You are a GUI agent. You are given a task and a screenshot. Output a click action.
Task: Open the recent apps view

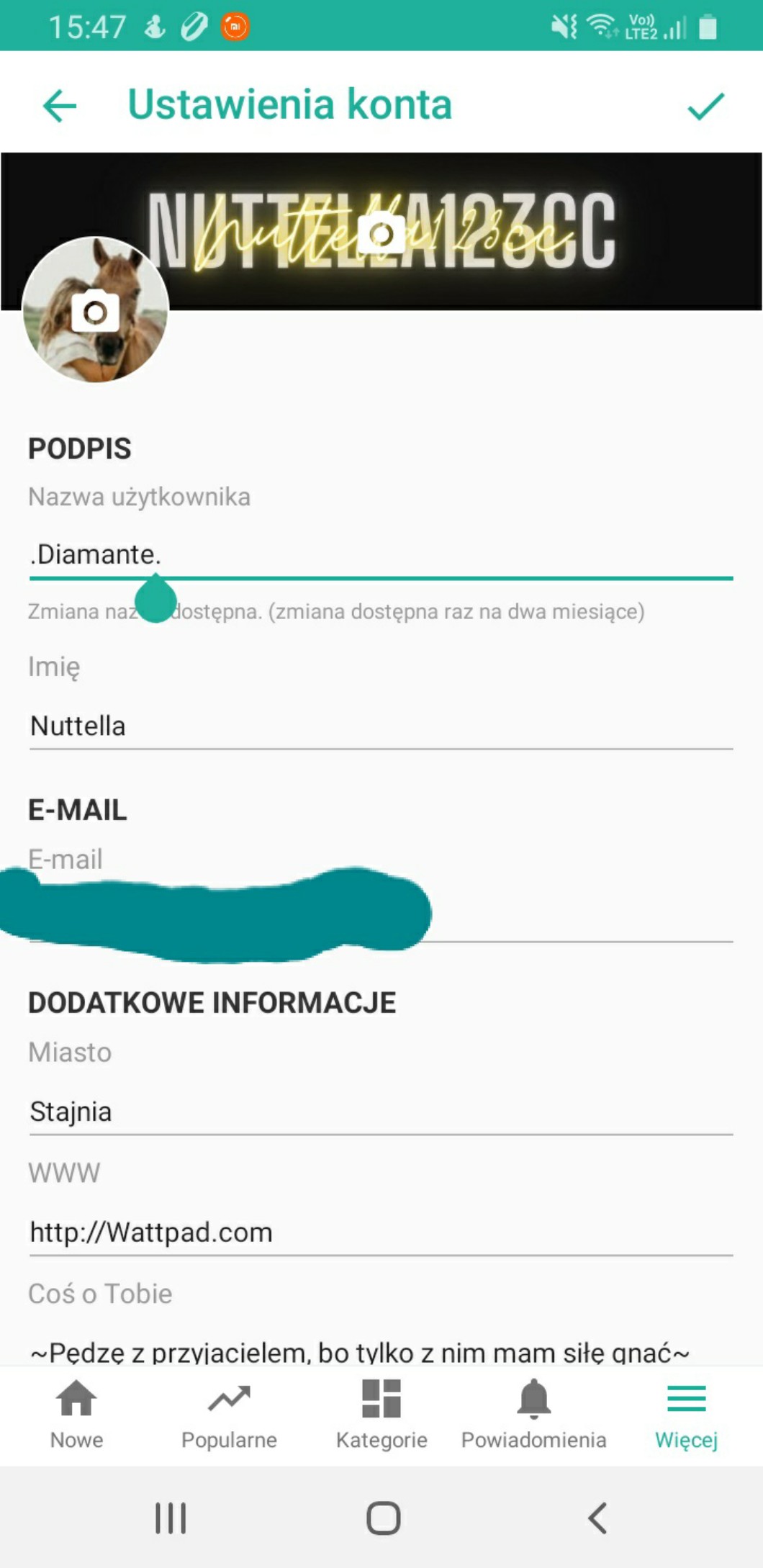tap(171, 1518)
